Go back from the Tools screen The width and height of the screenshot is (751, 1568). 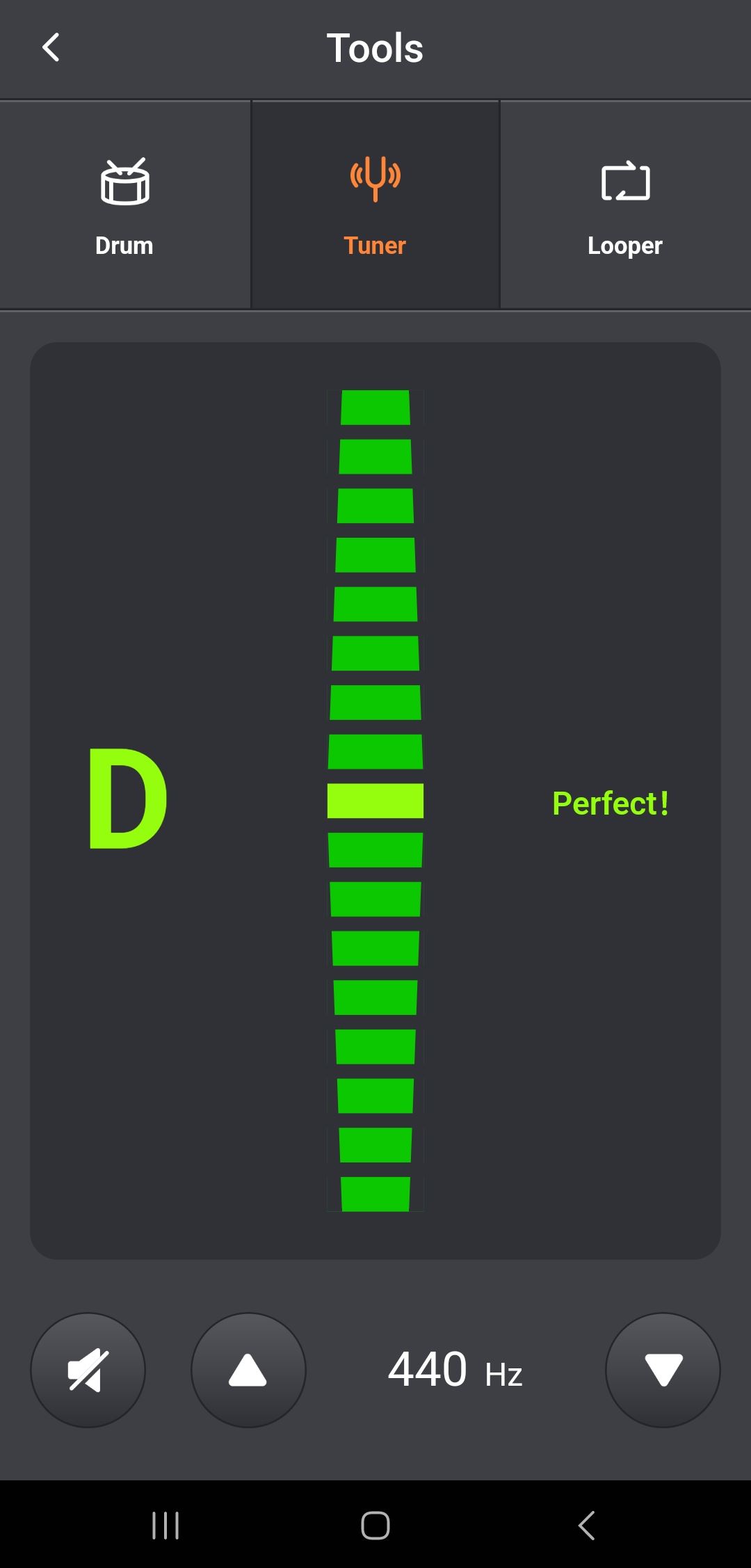51,48
